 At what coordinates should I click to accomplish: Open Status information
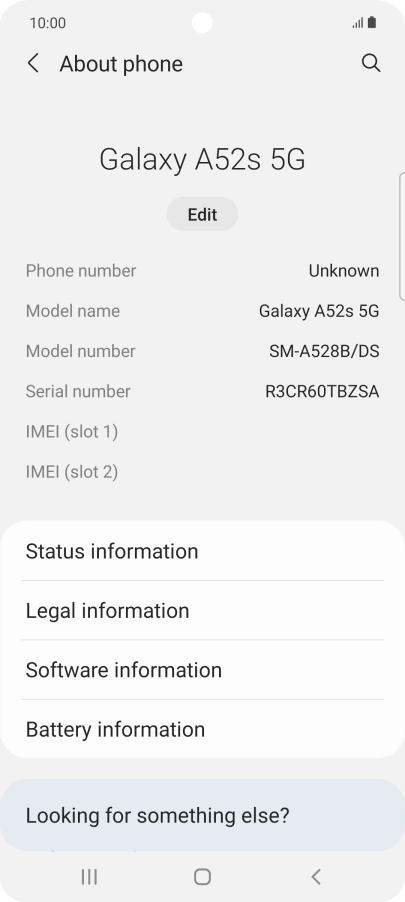(x=202, y=551)
